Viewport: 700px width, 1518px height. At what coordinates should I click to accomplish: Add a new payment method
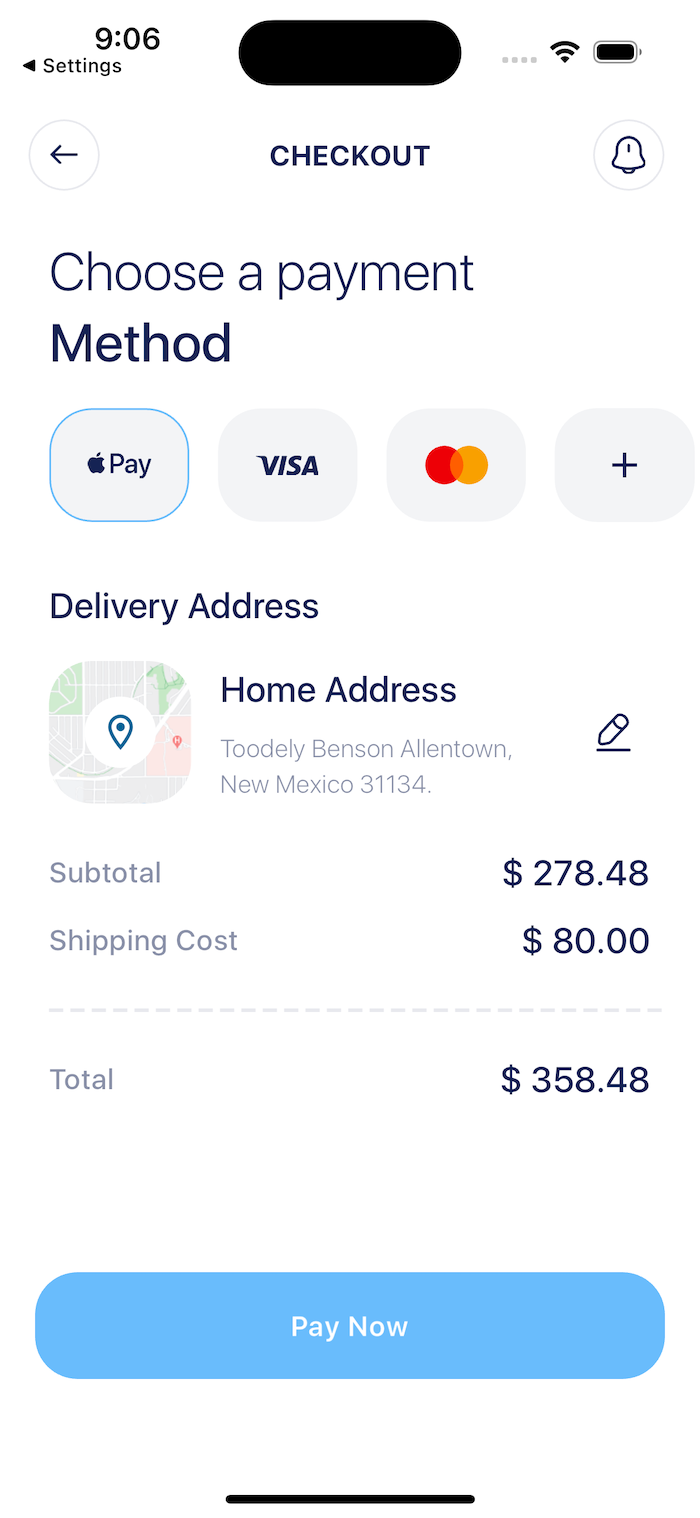click(x=624, y=465)
